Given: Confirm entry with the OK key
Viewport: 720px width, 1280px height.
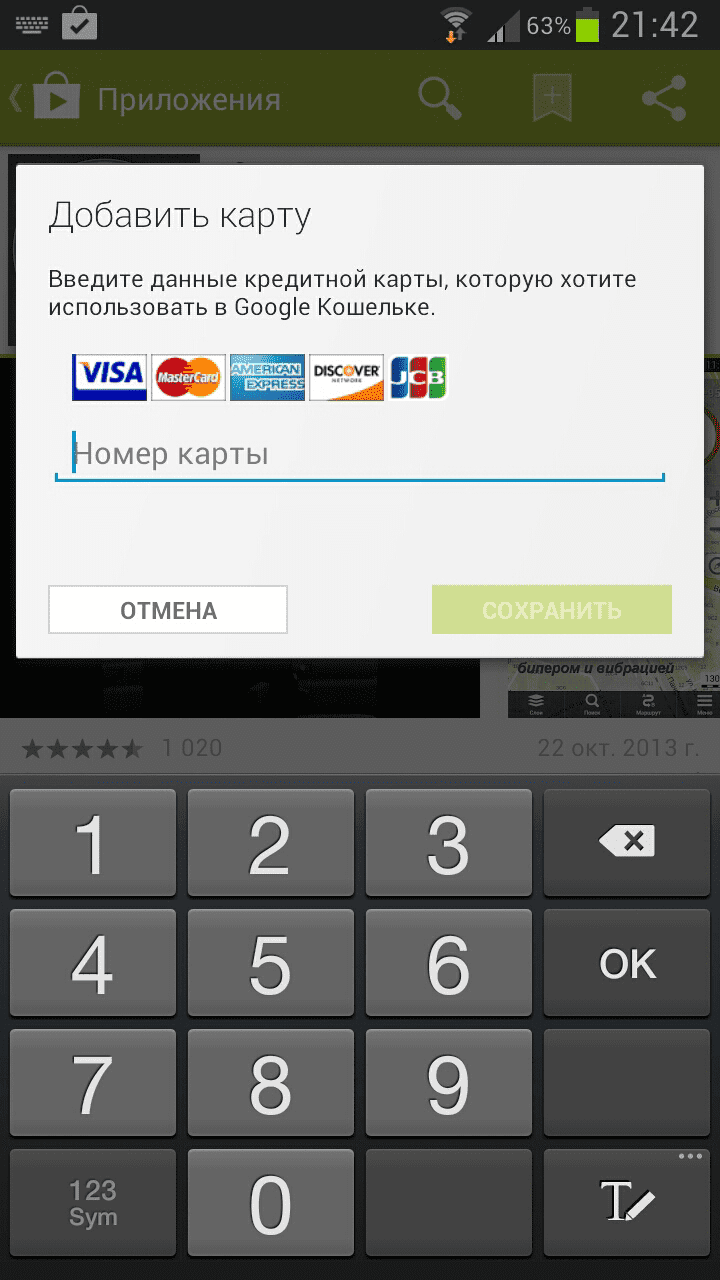Looking at the screenshot, I should (627, 963).
